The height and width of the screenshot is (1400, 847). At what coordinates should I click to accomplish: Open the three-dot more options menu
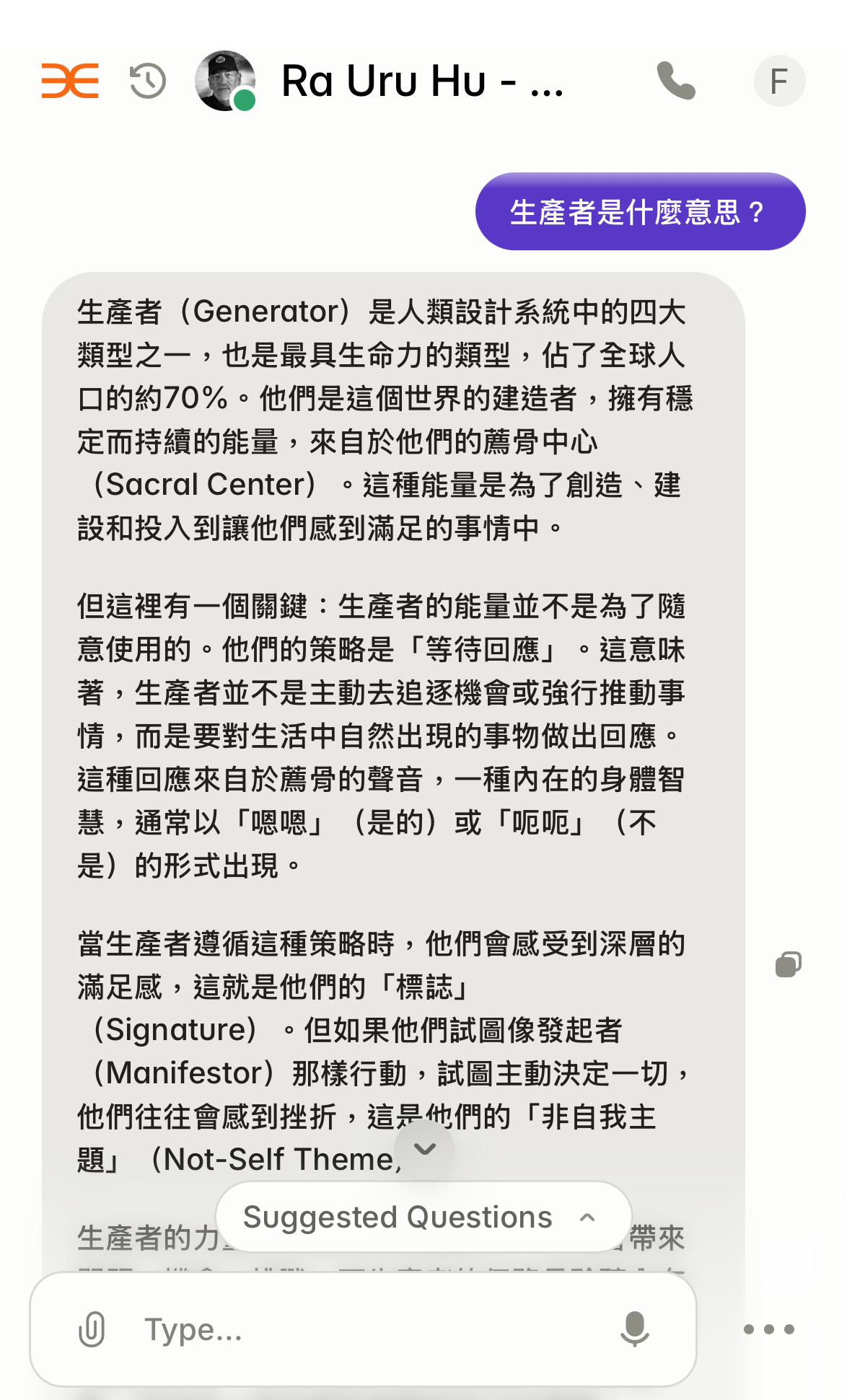point(768,1329)
